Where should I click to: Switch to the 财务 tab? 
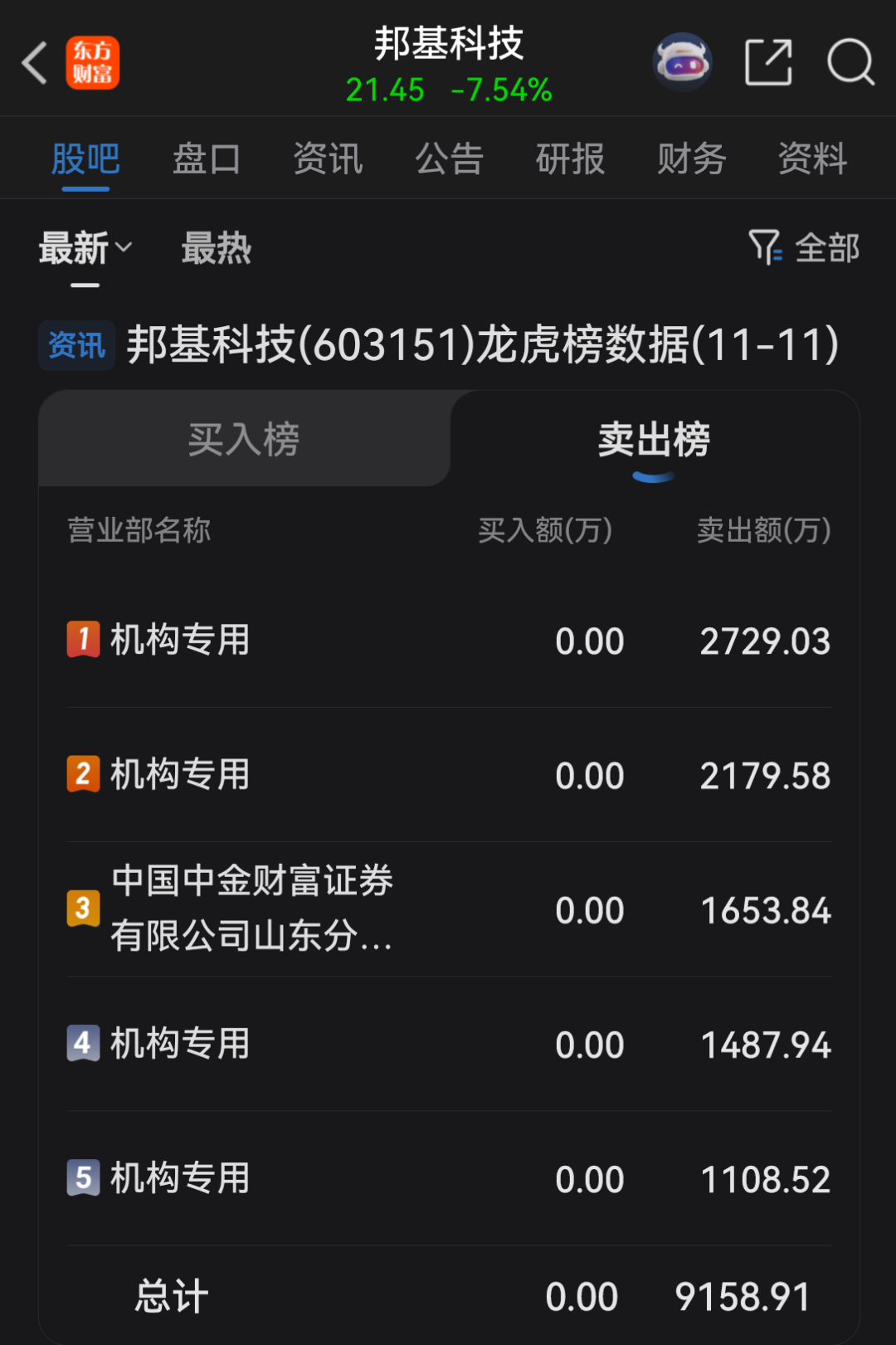pos(691,158)
